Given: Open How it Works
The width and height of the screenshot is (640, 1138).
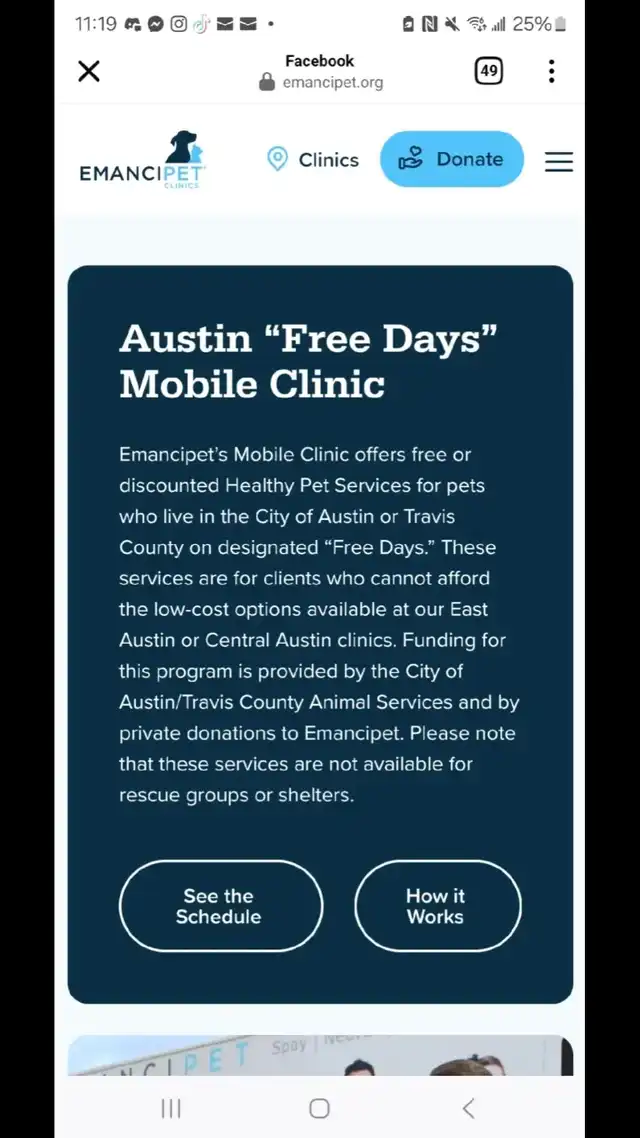Looking at the screenshot, I should (x=437, y=906).
